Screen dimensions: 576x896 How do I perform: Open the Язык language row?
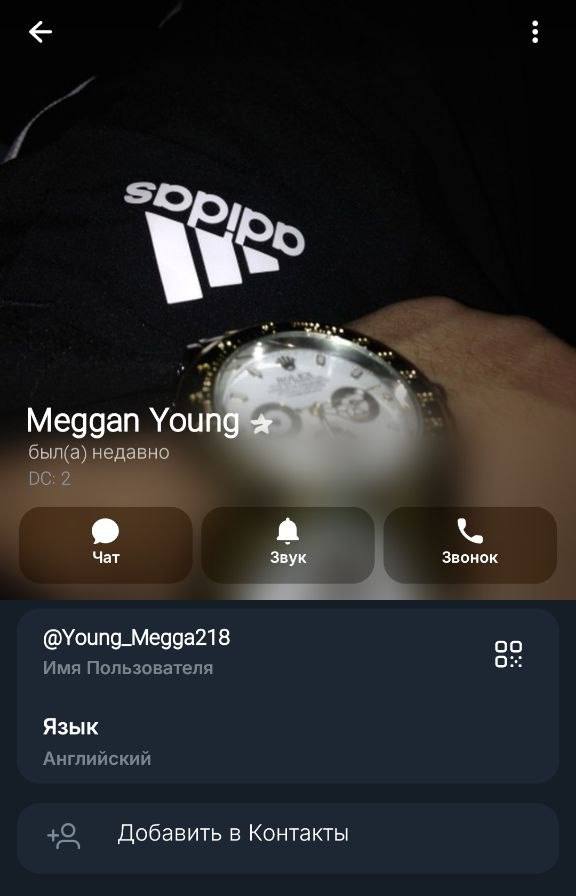point(287,742)
